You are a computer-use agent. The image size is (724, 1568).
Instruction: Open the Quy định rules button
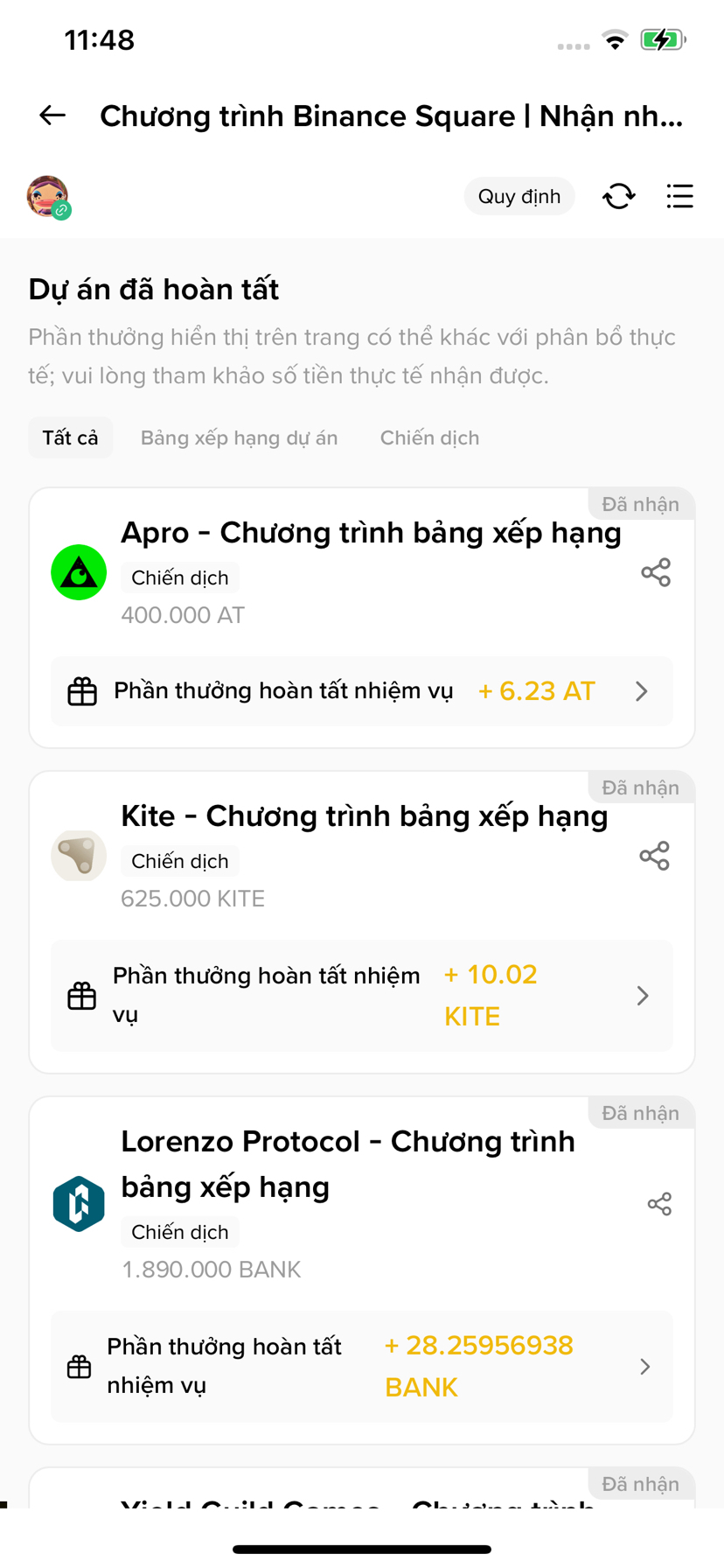519,196
